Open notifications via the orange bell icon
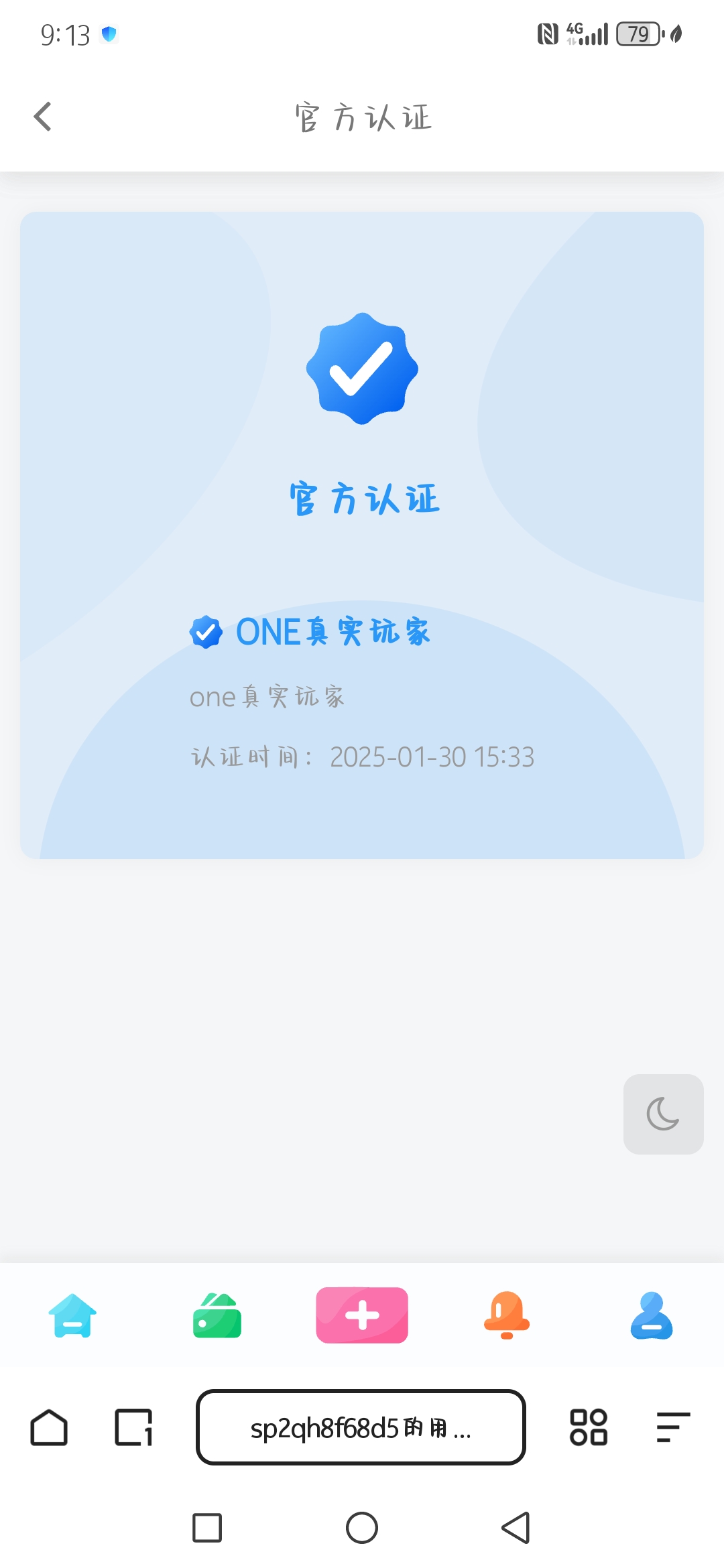Image resolution: width=724 pixels, height=1568 pixels. click(507, 1314)
